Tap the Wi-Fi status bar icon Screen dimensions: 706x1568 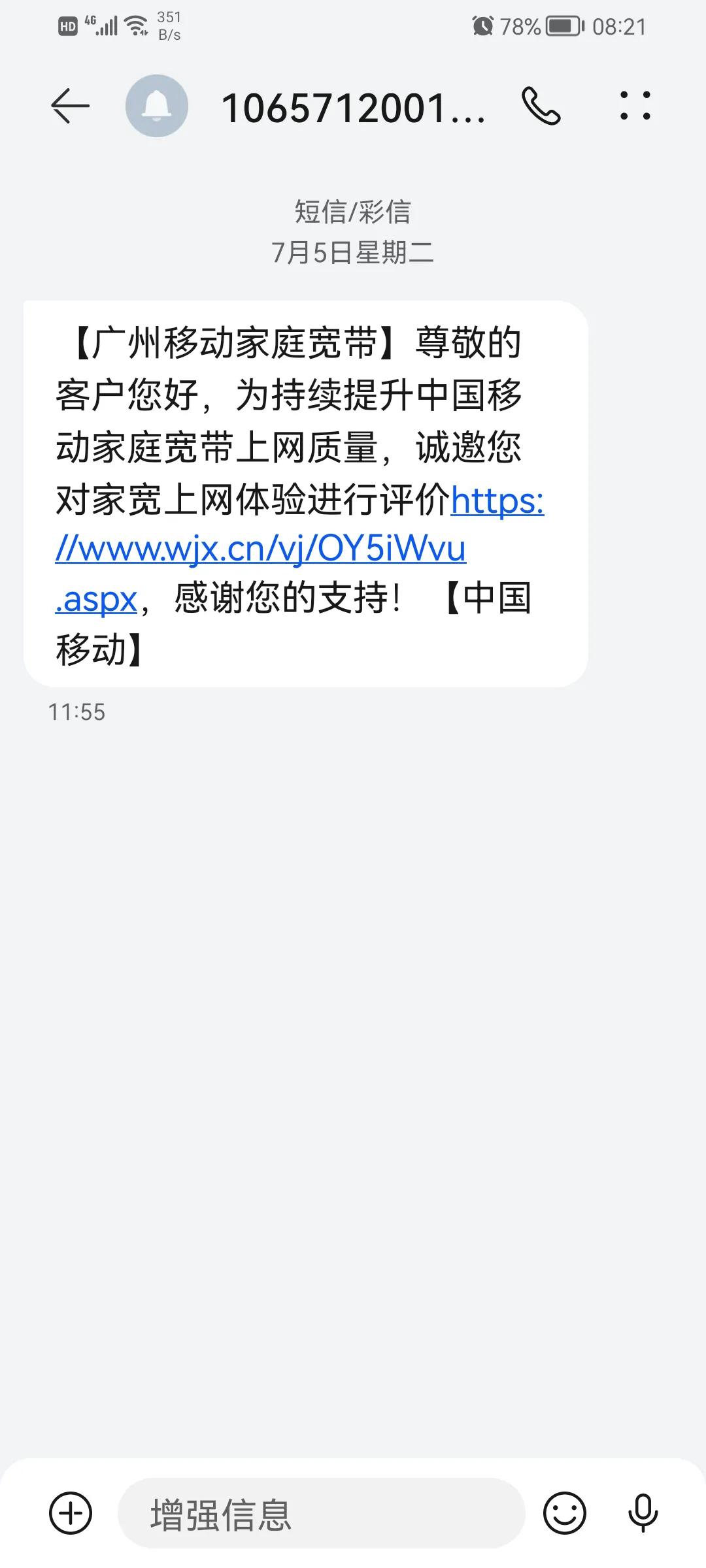[x=135, y=25]
